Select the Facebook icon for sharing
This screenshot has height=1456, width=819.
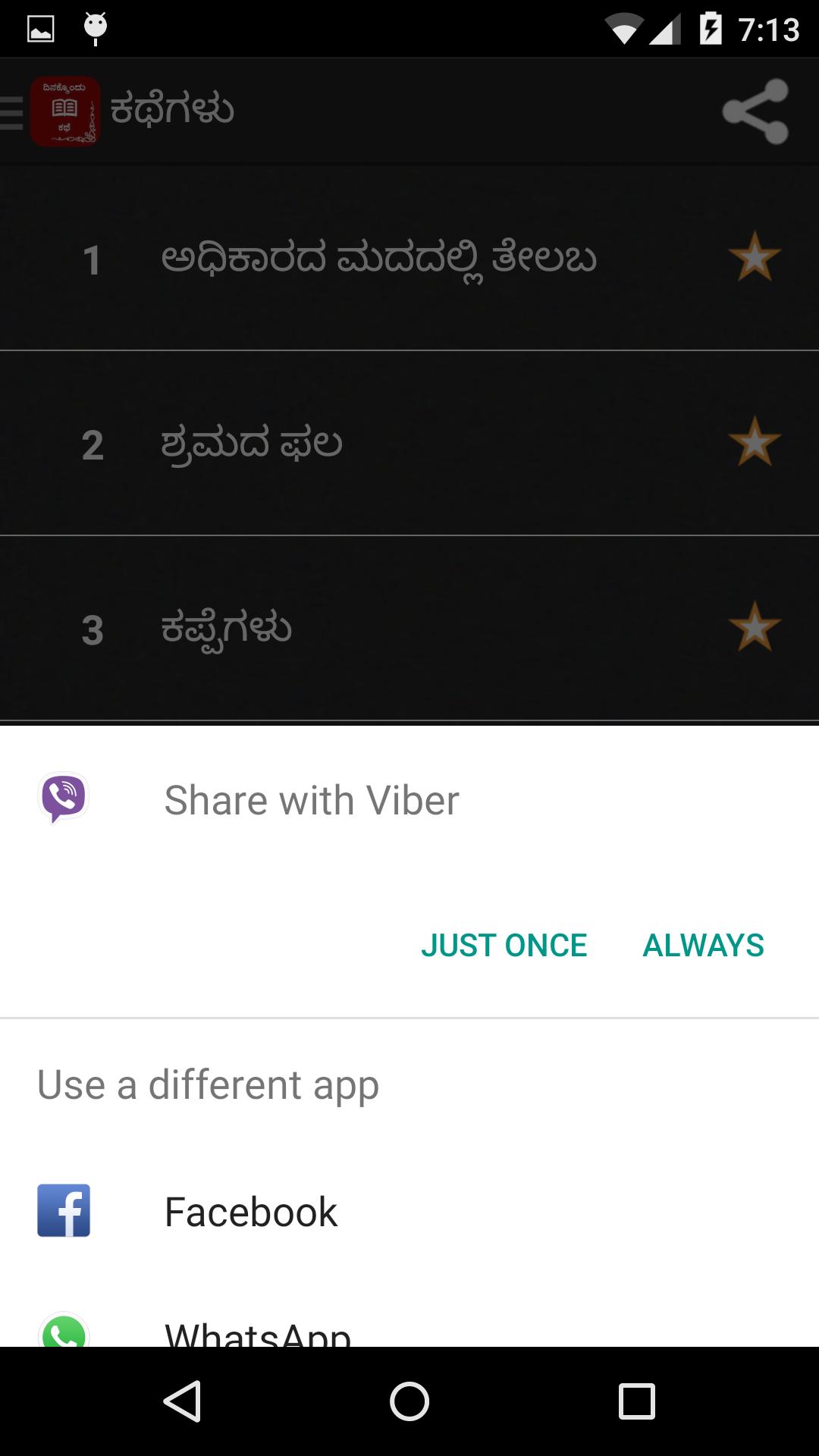(x=65, y=1210)
